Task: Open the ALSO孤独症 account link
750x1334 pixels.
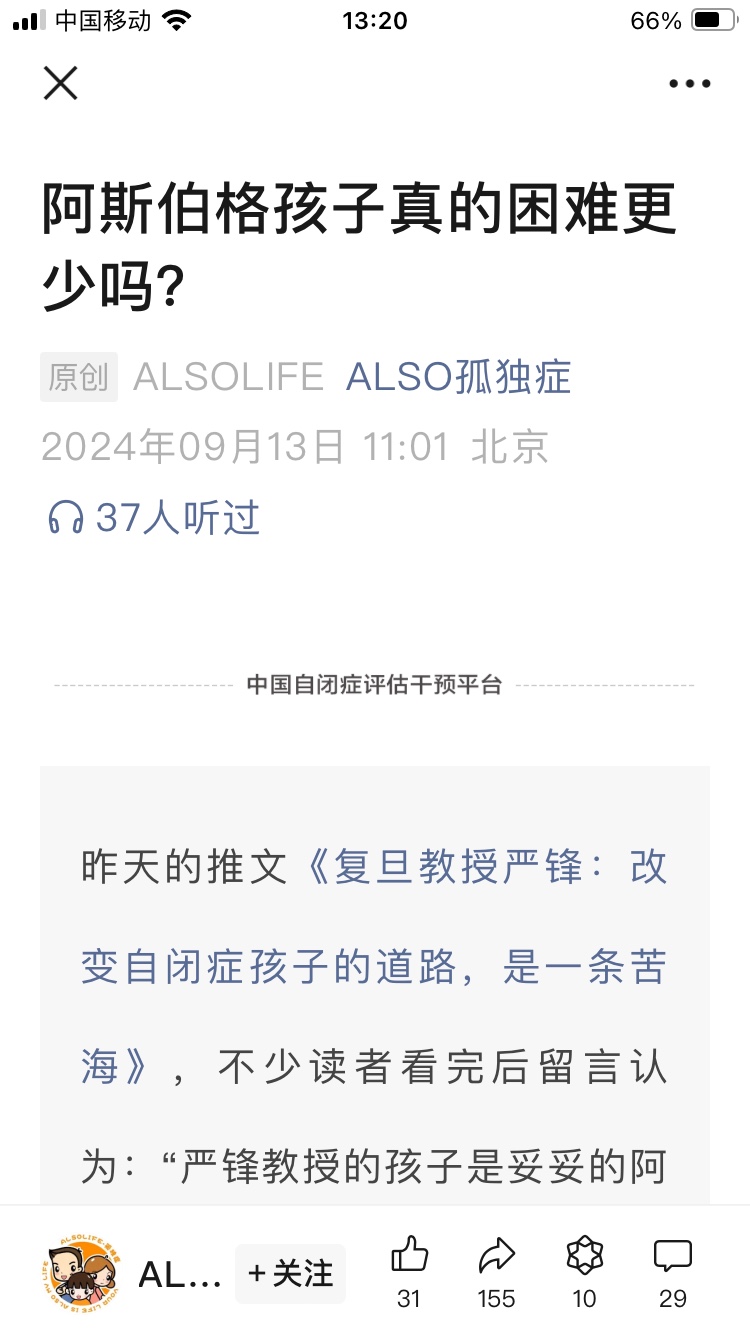Action: click(458, 377)
